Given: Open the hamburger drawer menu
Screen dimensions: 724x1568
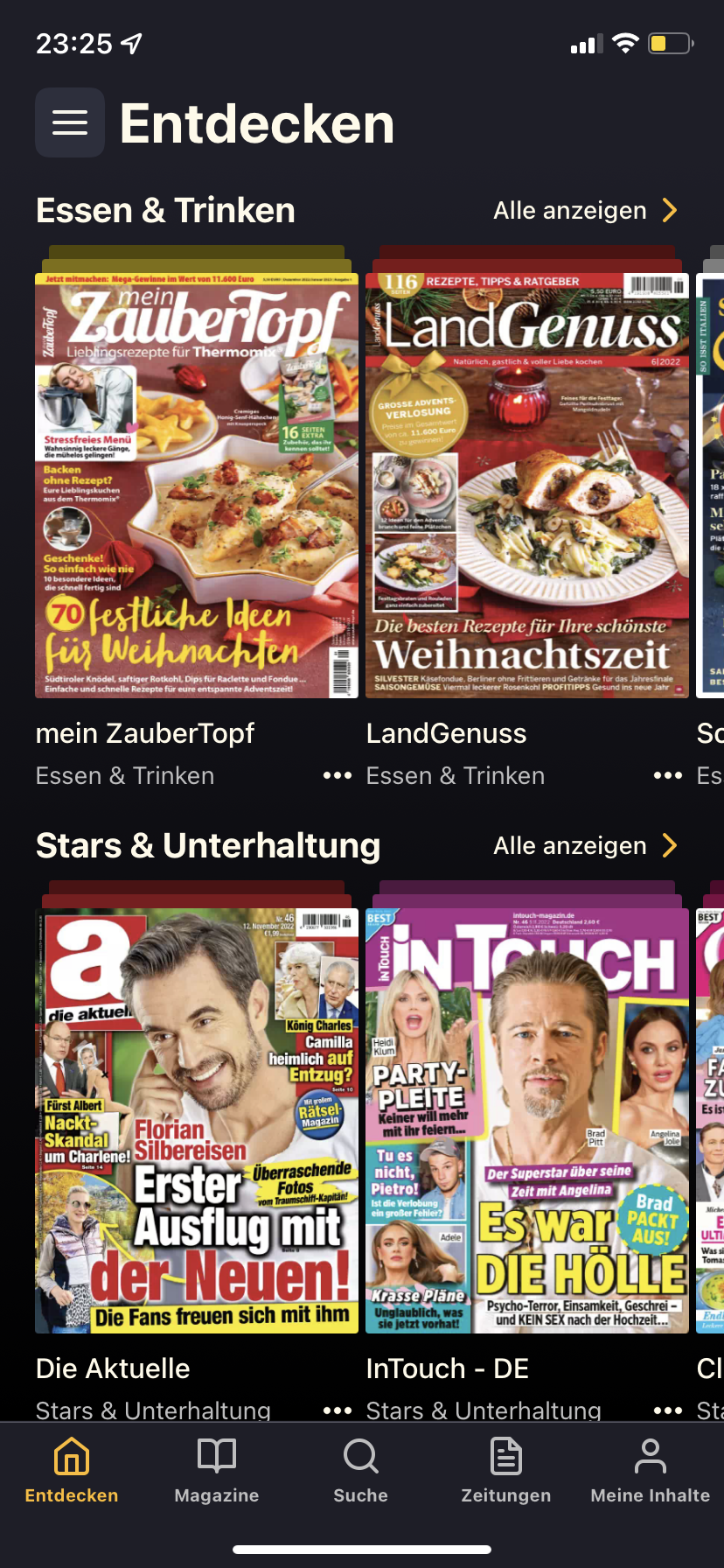Looking at the screenshot, I should click(x=70, y=122).
